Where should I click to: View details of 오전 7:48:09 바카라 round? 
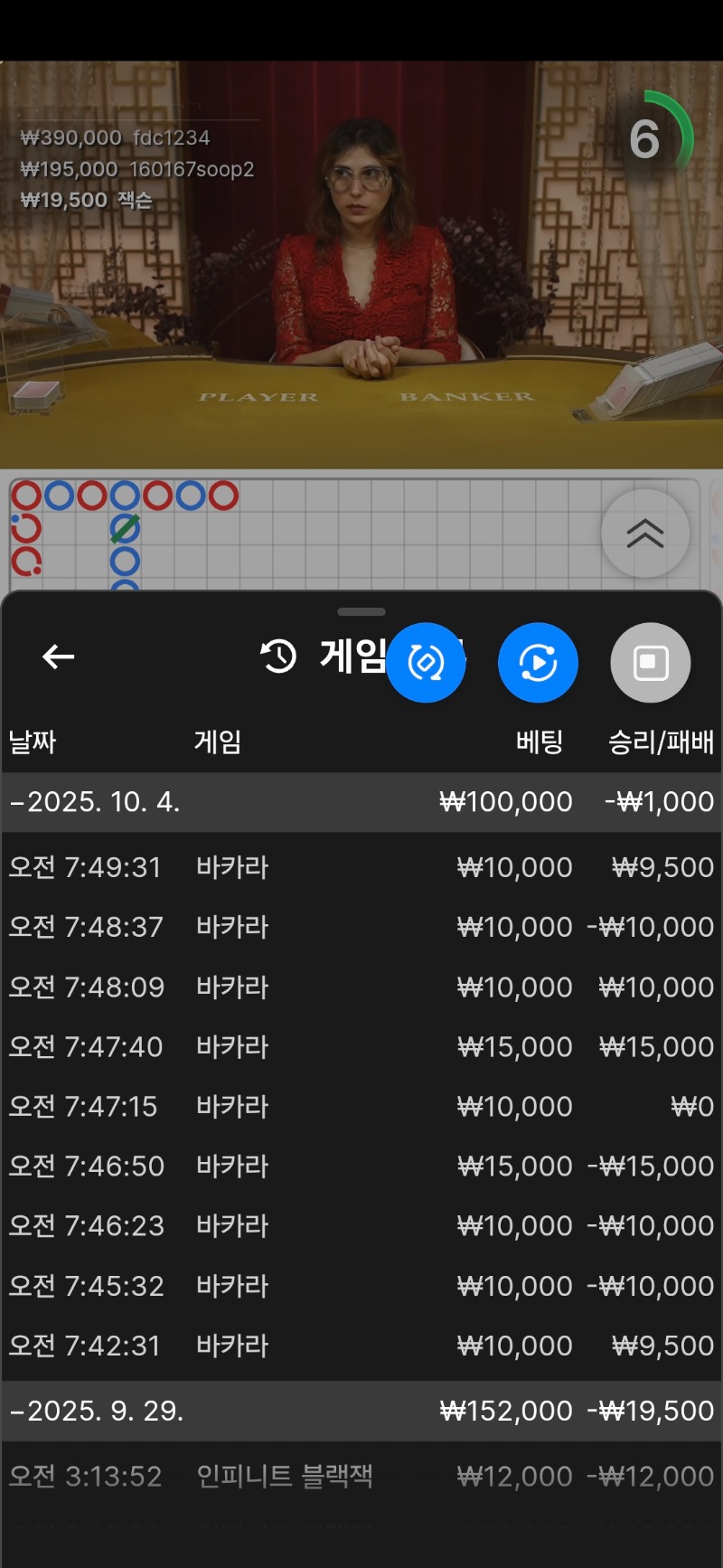(x=361, y=987)
